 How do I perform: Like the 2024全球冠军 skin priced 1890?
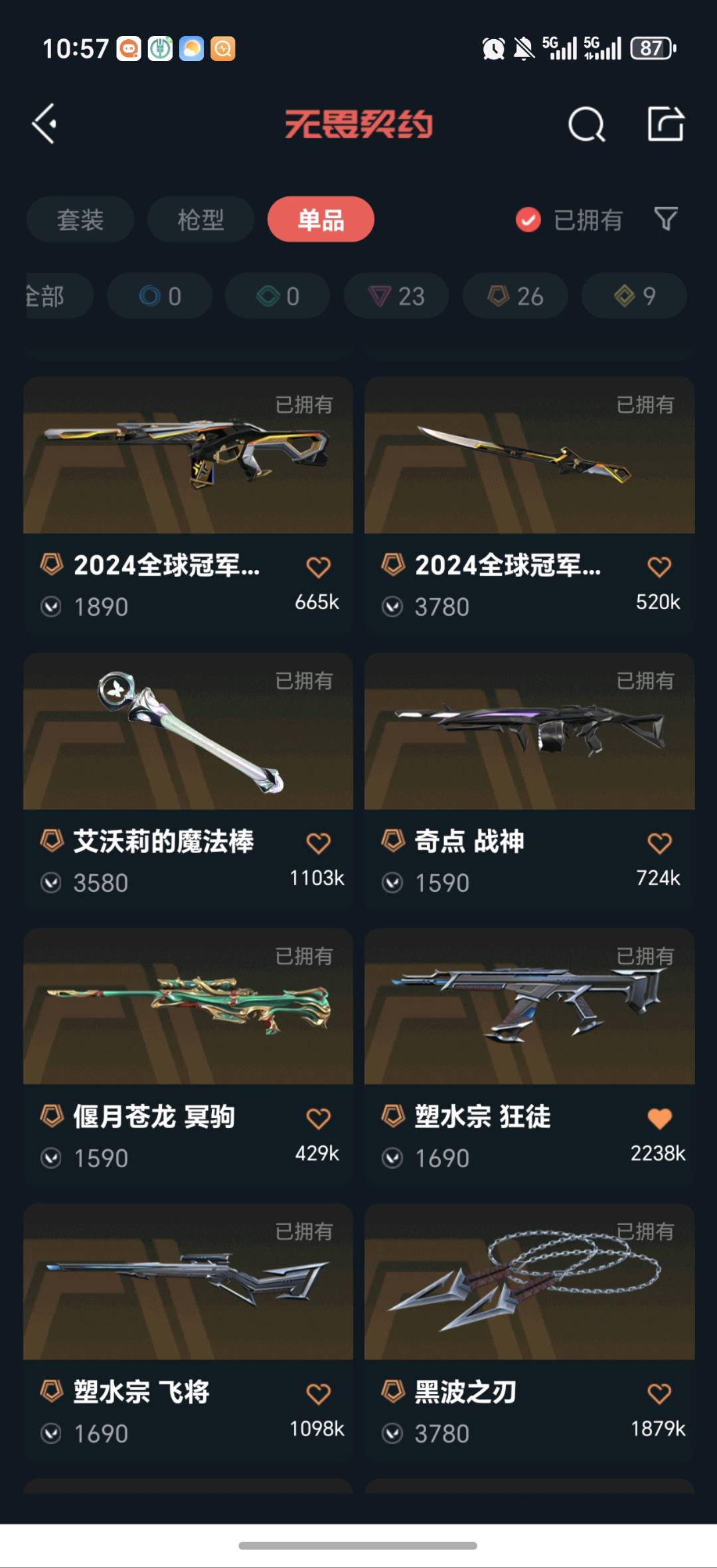click(318, 567)
